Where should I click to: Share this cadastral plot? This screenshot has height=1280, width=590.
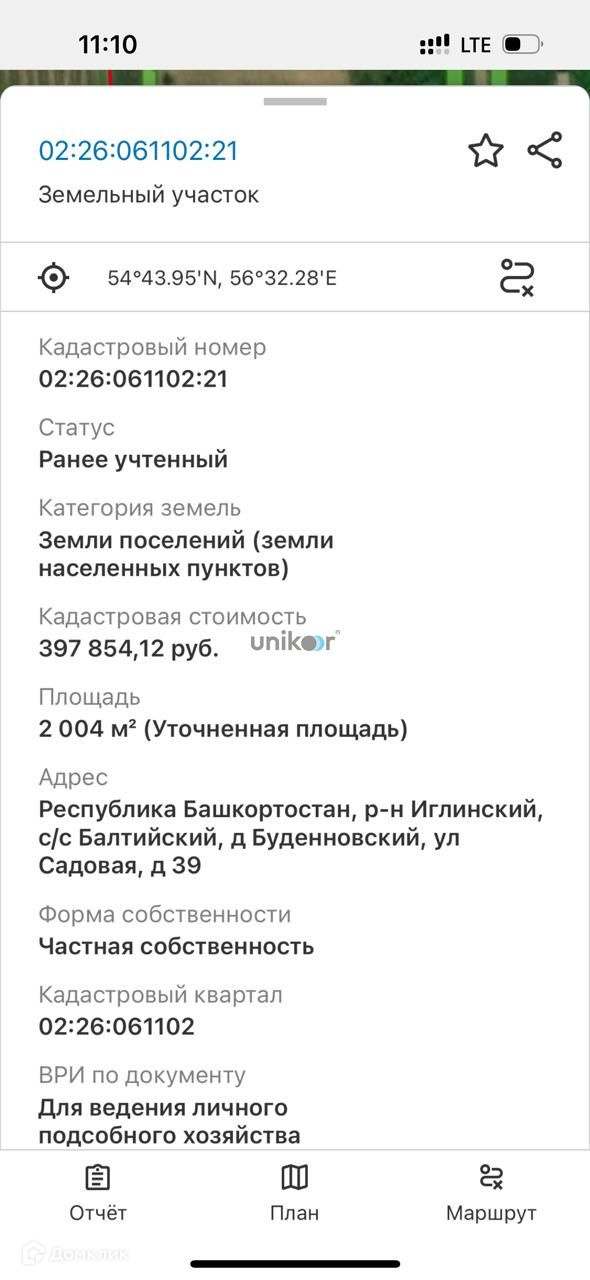coord(545,151)
